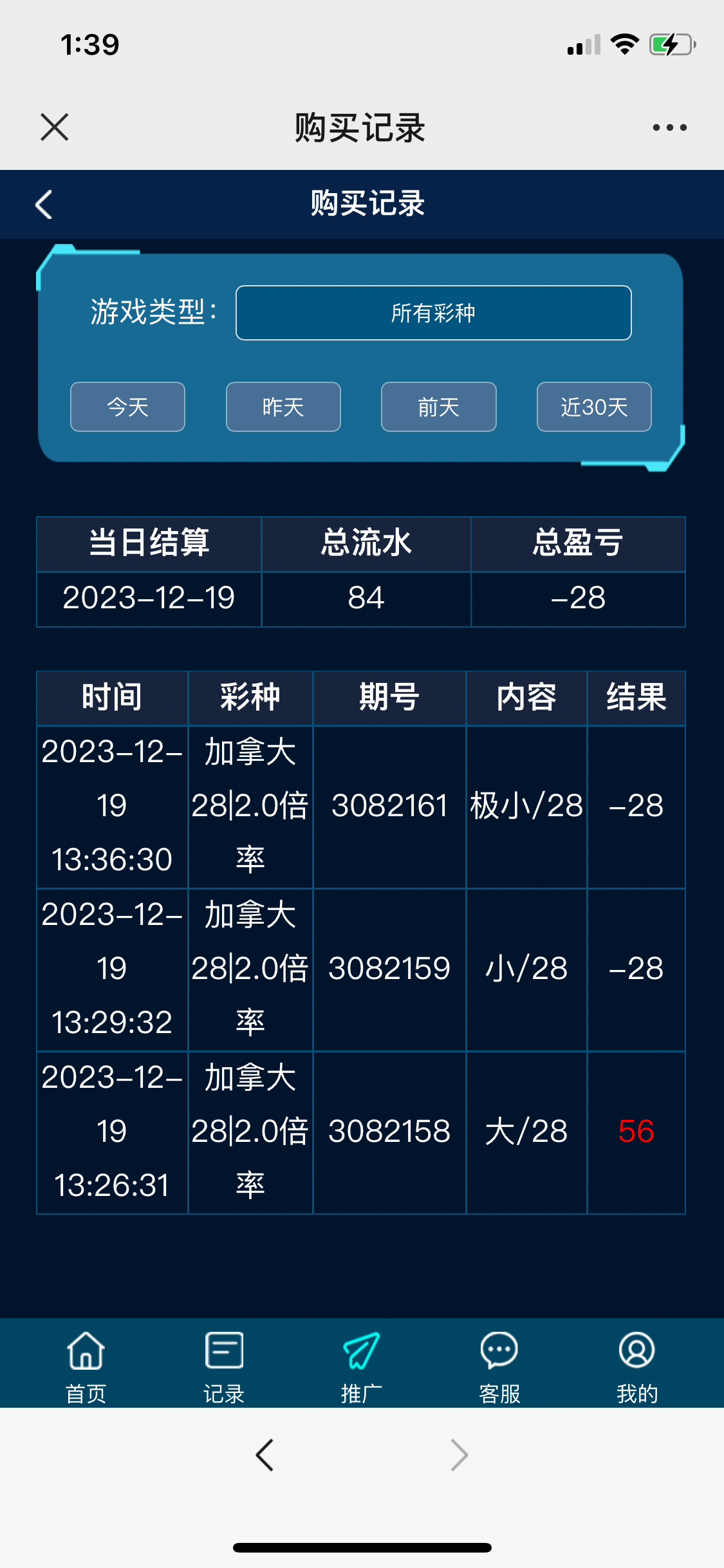Select the record row for 期号 3082158
Viewport: 724px width, 1568px height.
click(x=362, y=1131)
